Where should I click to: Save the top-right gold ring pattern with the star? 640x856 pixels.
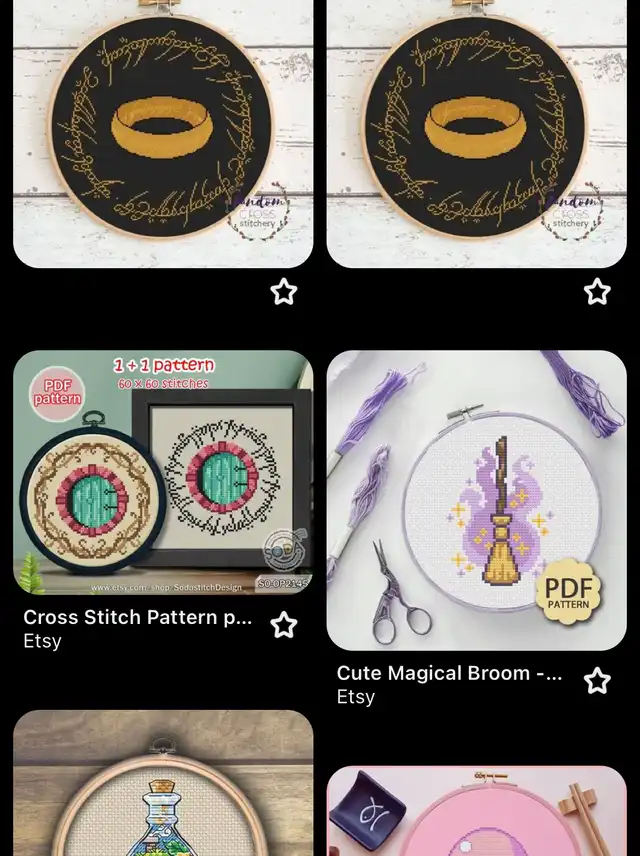pos(597,292)
